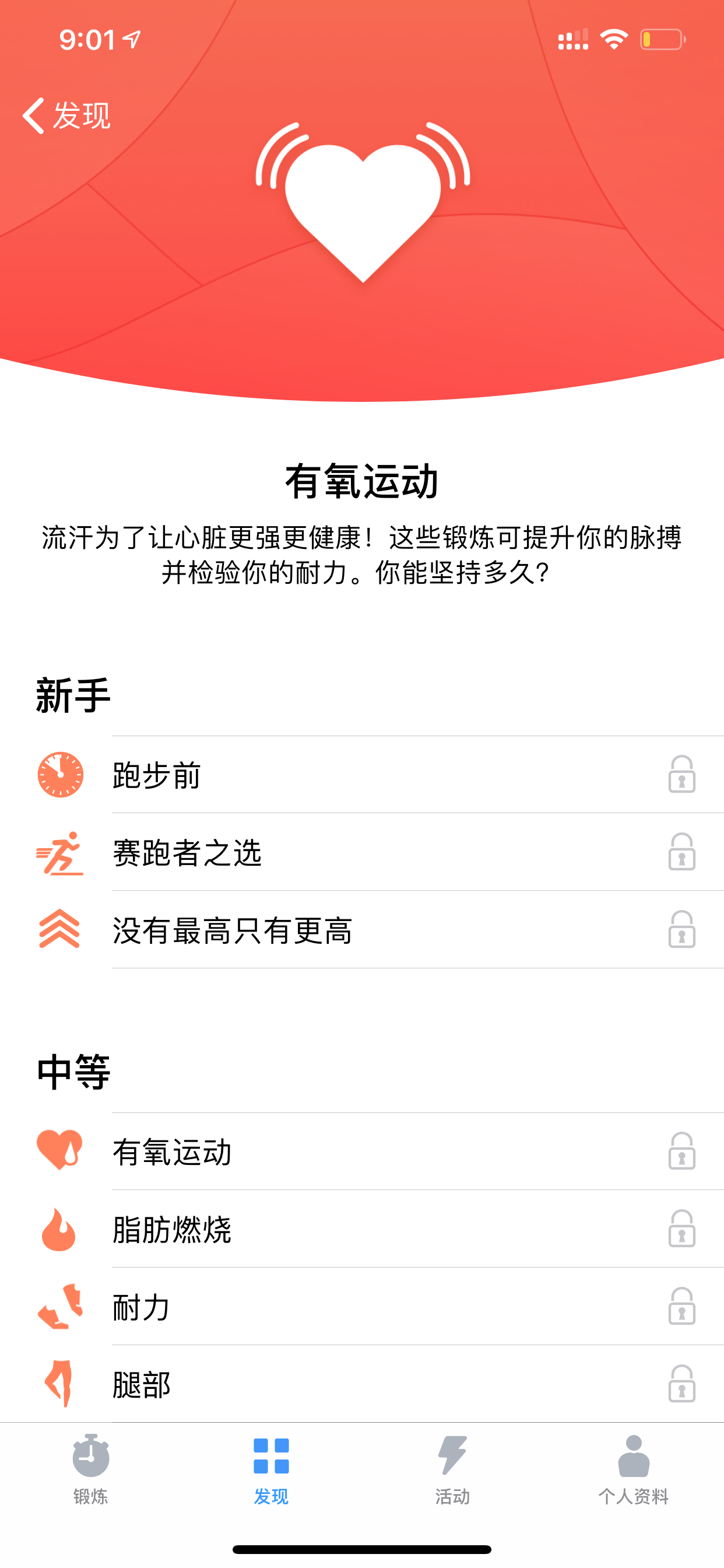This screenshot has width=724, height=1568.
Task: Open the 个人资料 tab
Action: click(x=633, y=1469)
